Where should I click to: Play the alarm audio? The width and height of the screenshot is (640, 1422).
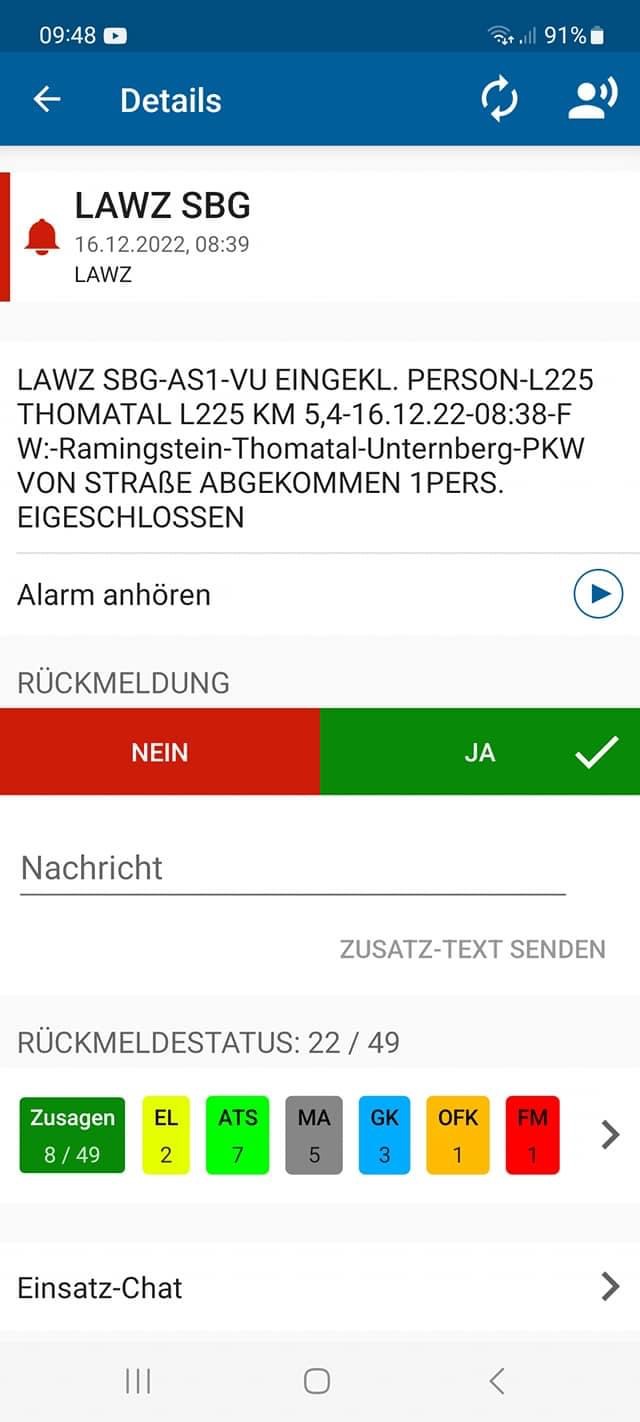pyautogui.click(x=598, y=595)
